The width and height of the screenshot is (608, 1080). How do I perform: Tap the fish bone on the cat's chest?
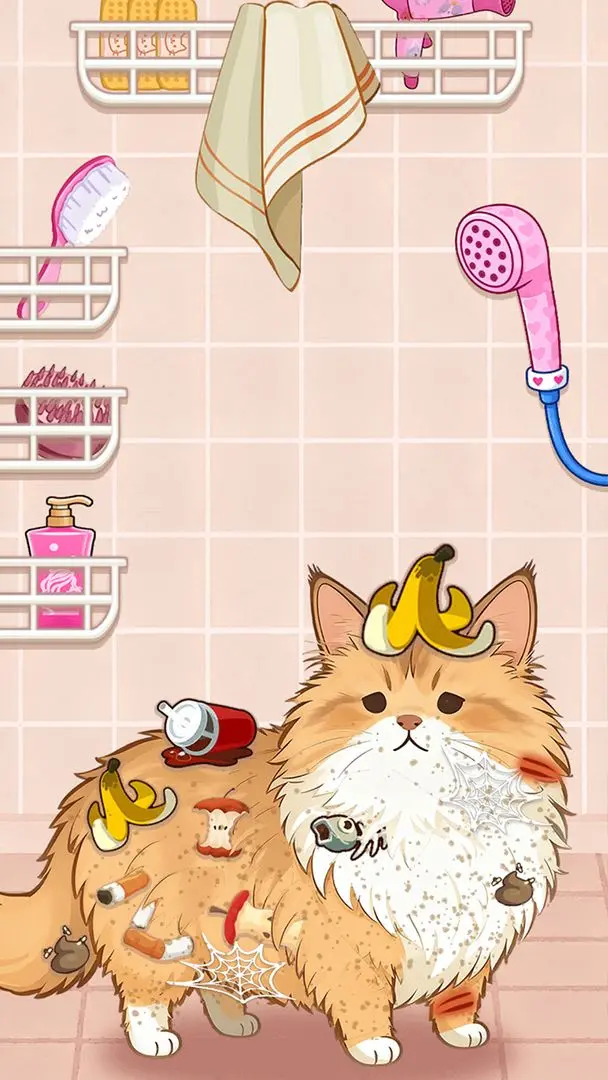pos(338,831)
